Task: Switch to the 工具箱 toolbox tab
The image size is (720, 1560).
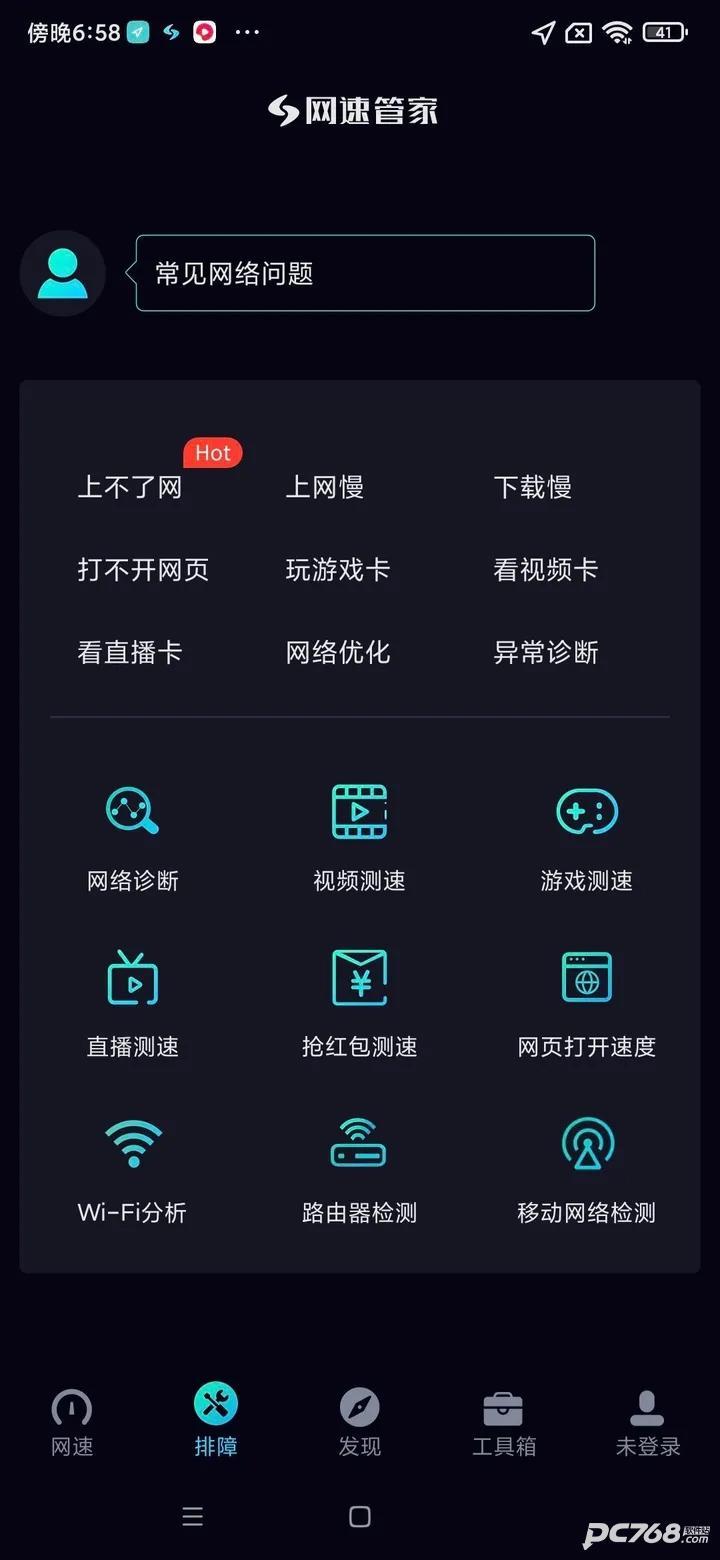Action: (503, 1420)
